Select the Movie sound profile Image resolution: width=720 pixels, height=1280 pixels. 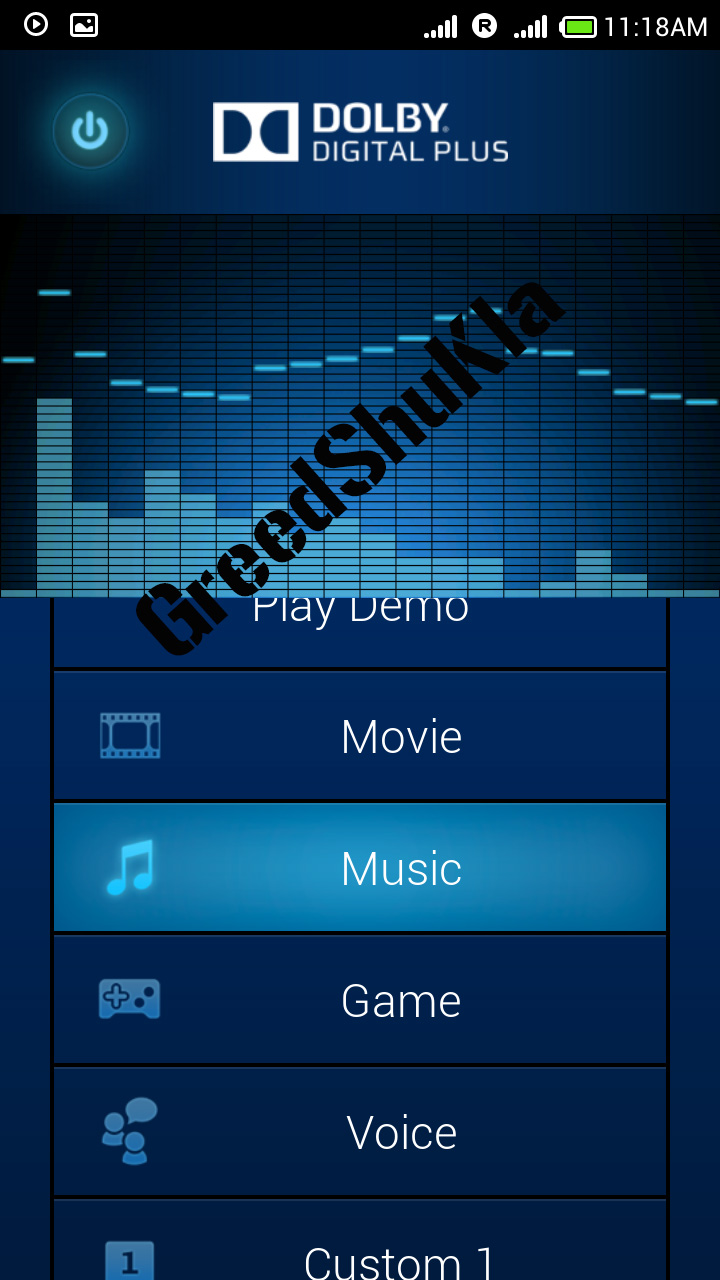[360, 737]
